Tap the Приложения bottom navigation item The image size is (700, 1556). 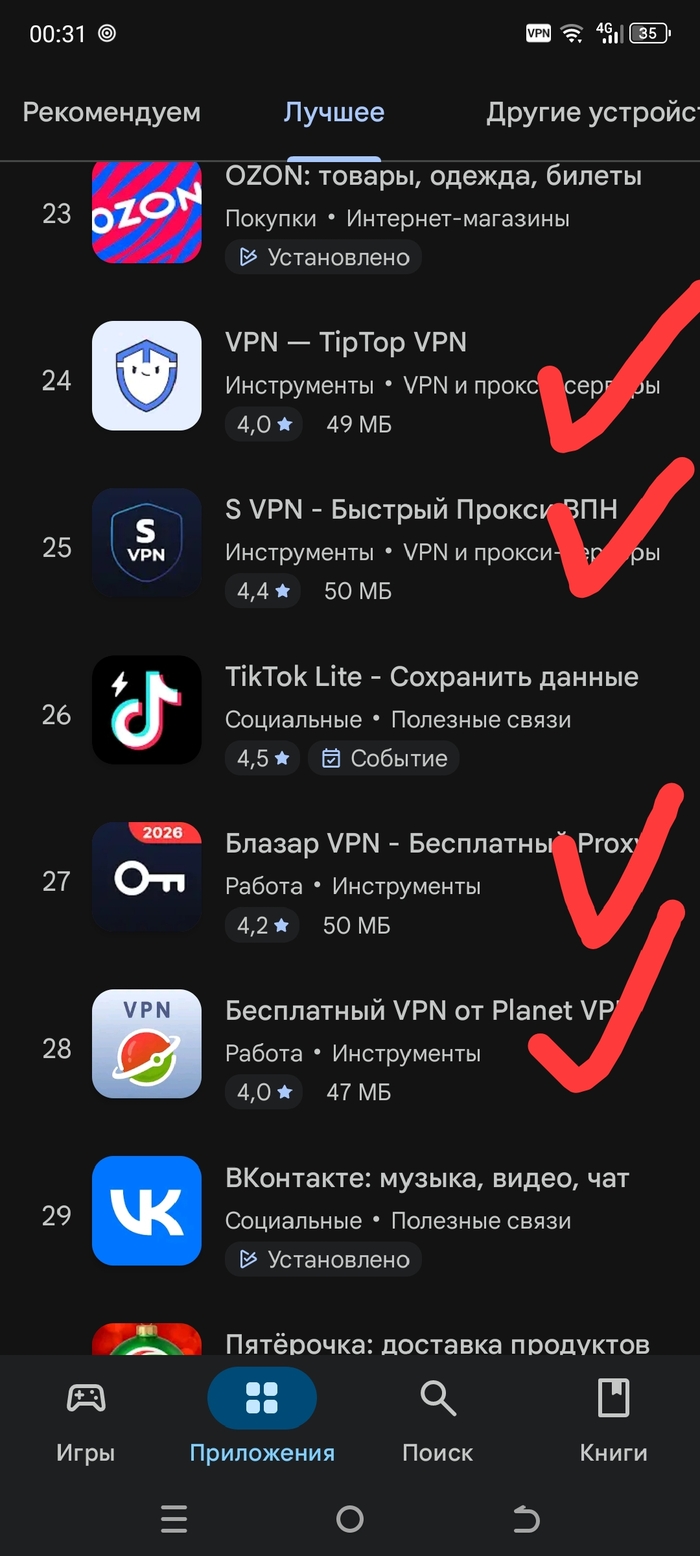[262, 1420]
